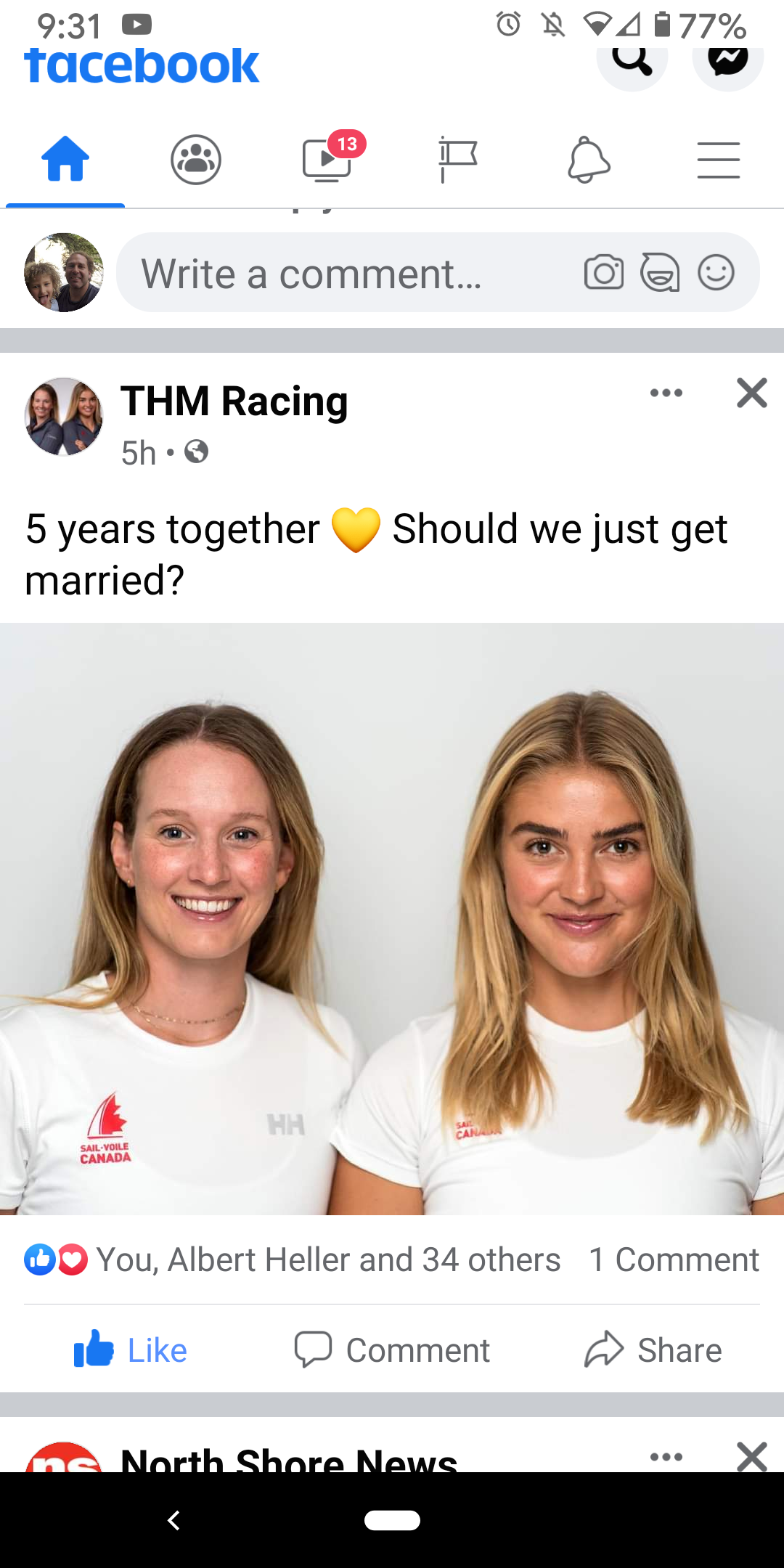Attach a photo to the comment
The width and height of the screenshot is (784, 1568).
coord(604,273)
